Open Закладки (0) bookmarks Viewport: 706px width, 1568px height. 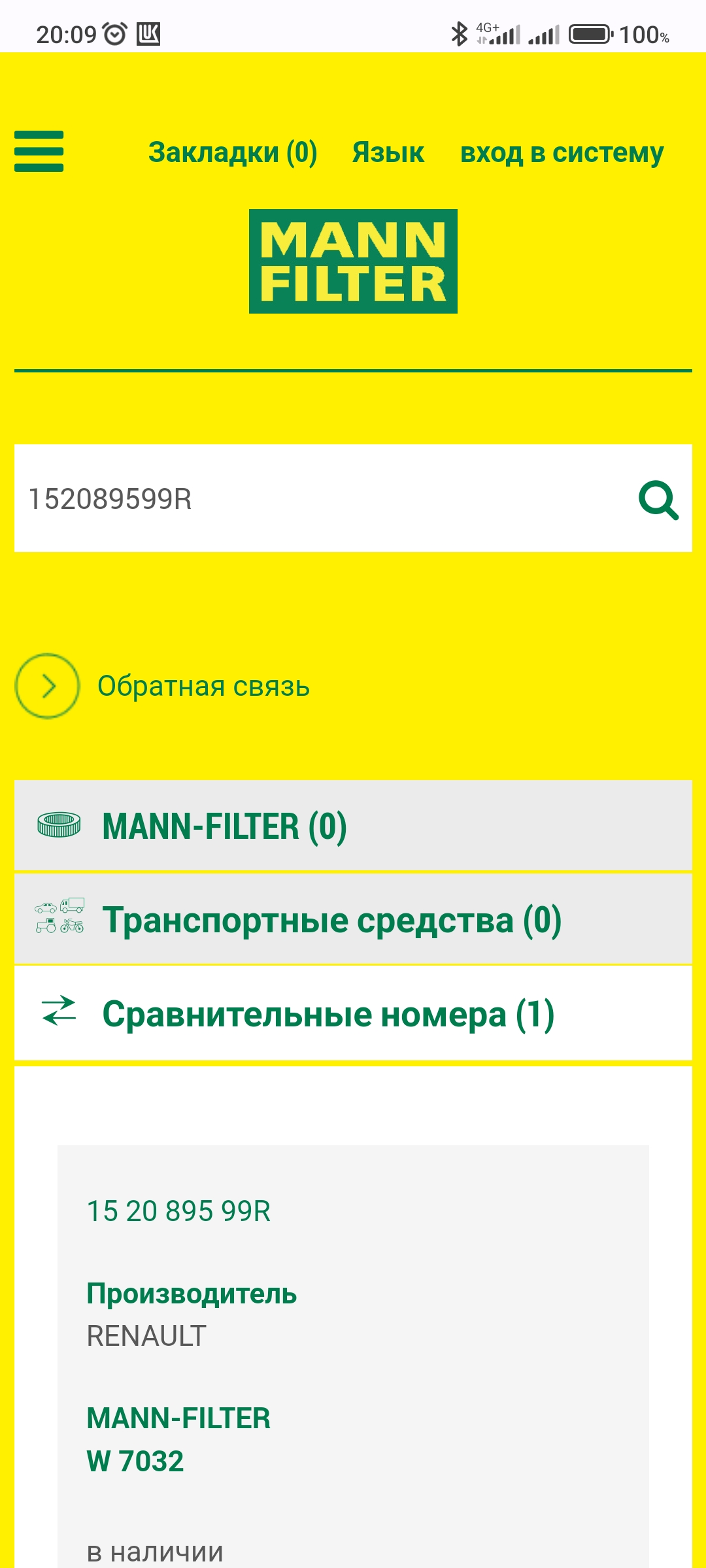[233, 152]
